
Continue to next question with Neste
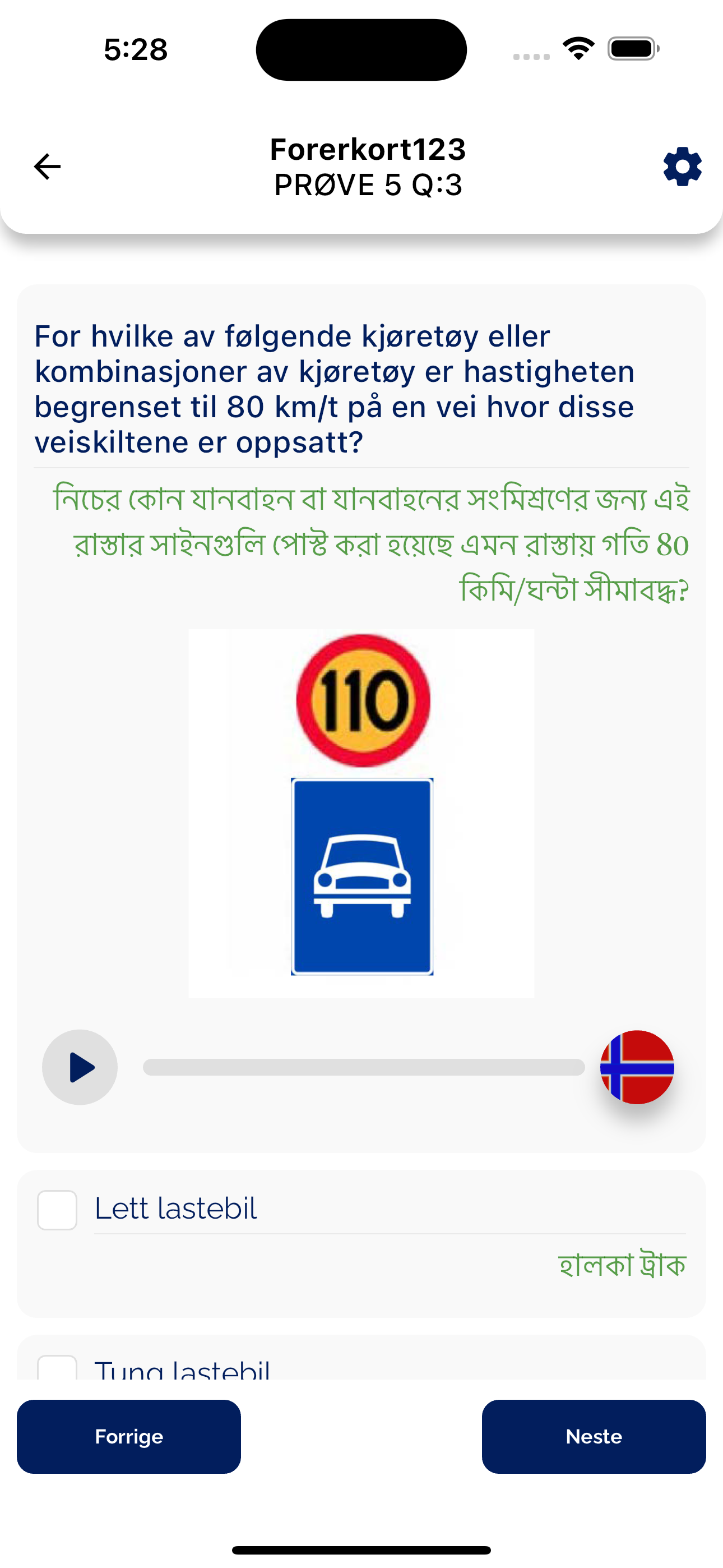point(594,1437)
